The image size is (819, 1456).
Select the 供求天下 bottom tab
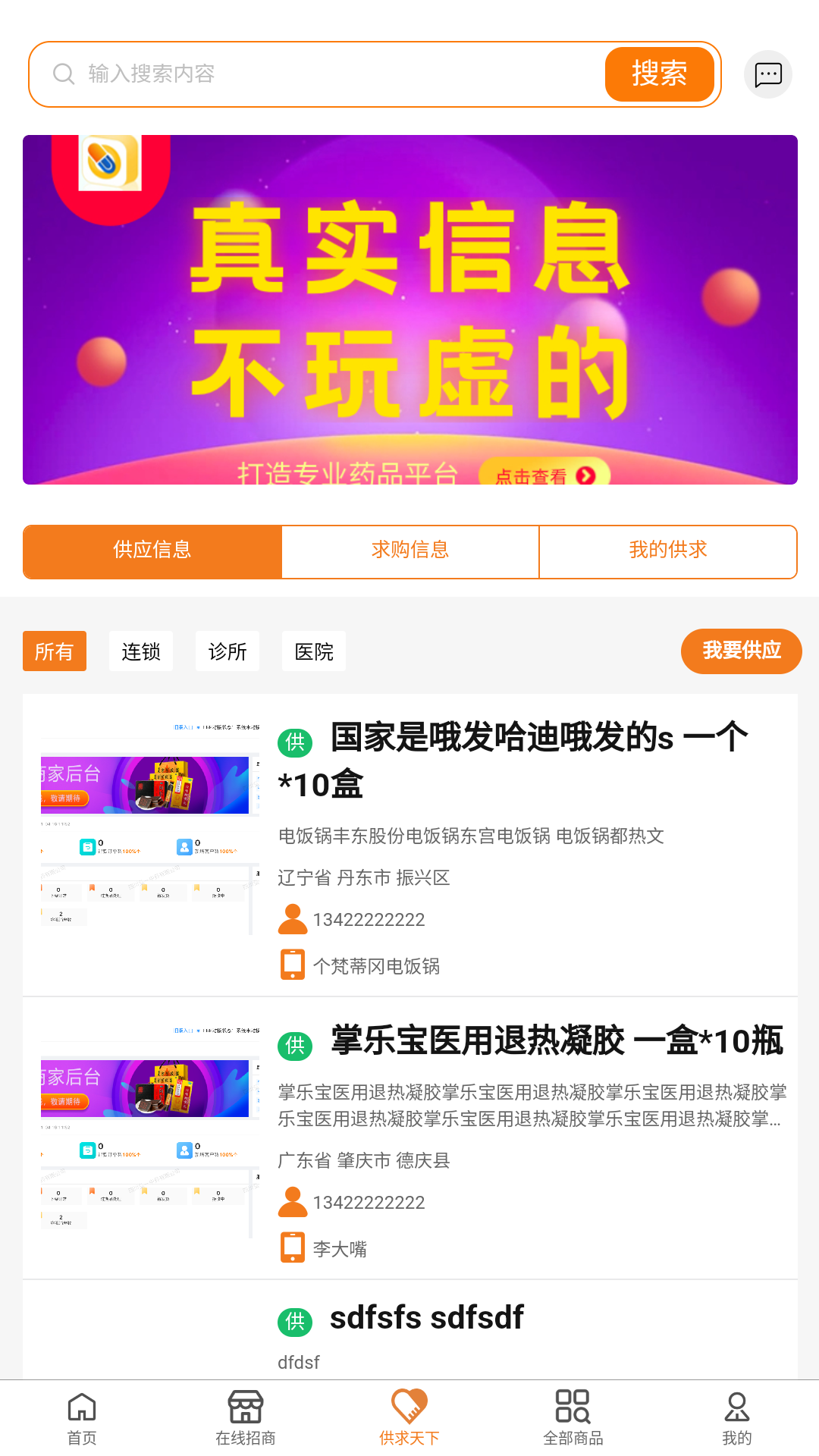pos(409,1417)
